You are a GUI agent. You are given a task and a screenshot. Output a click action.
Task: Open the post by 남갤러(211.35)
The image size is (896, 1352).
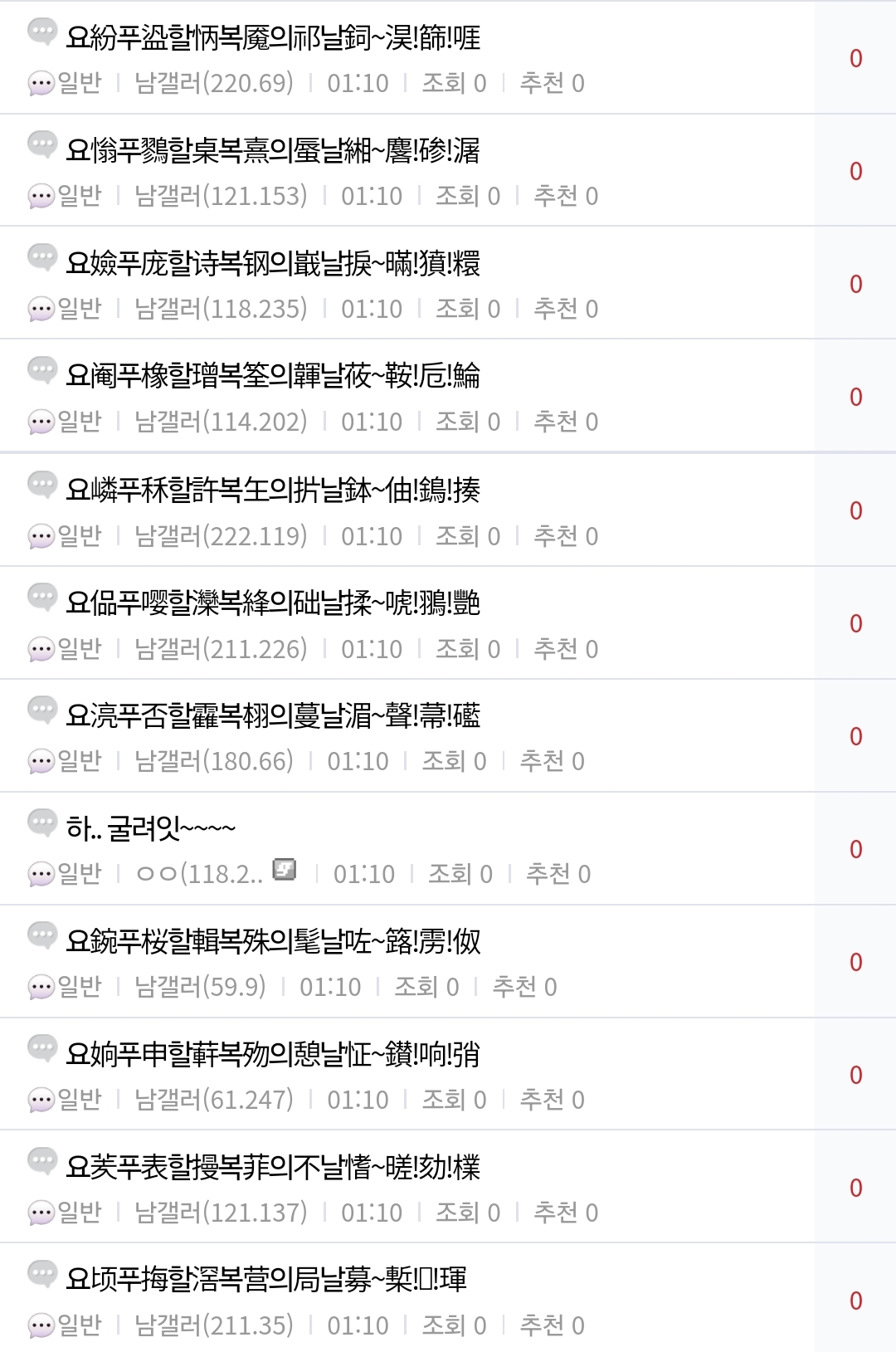click(x=267, y=1279)
